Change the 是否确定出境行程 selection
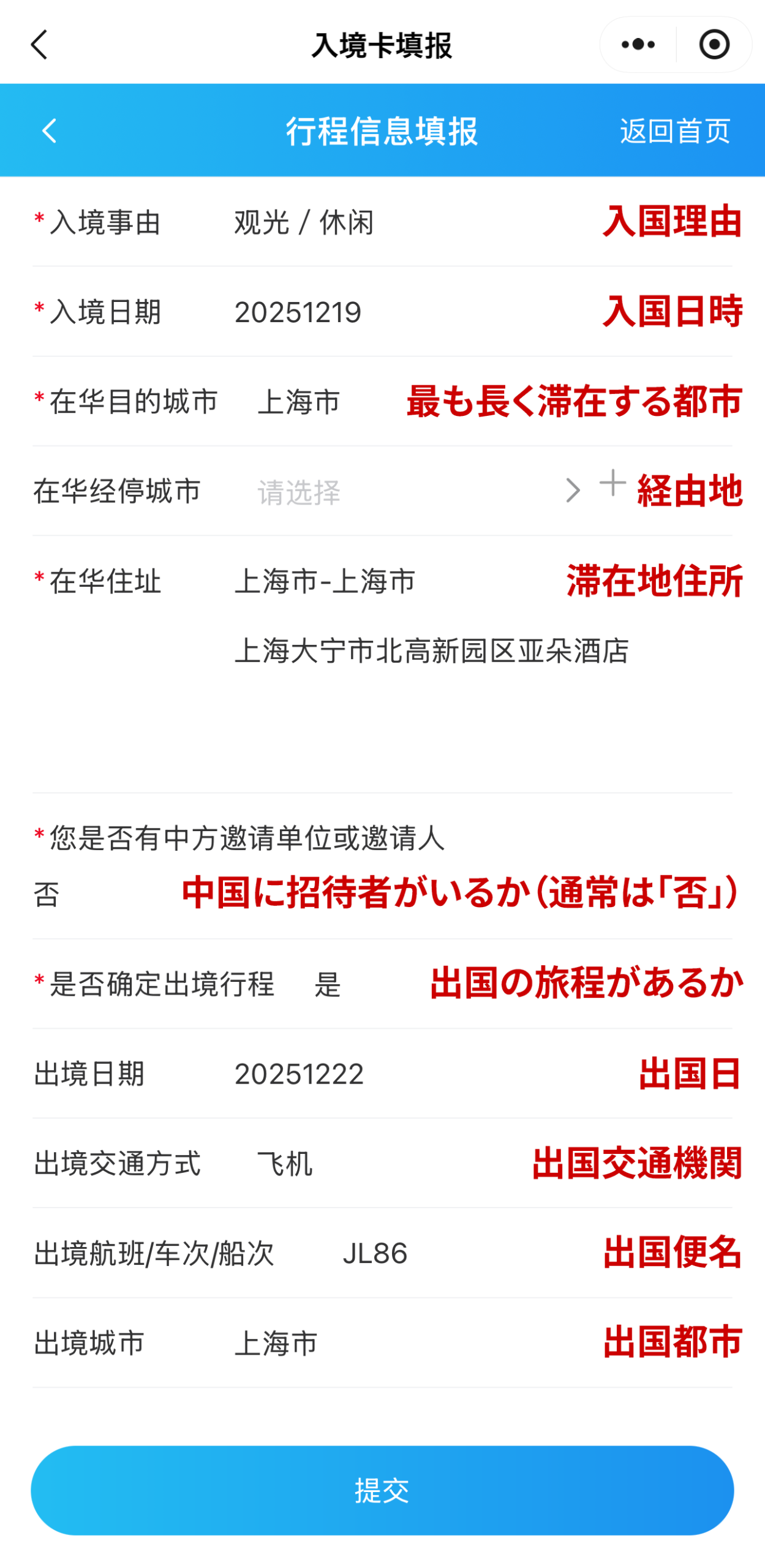 pyautogui.click(x=328, y=984)
